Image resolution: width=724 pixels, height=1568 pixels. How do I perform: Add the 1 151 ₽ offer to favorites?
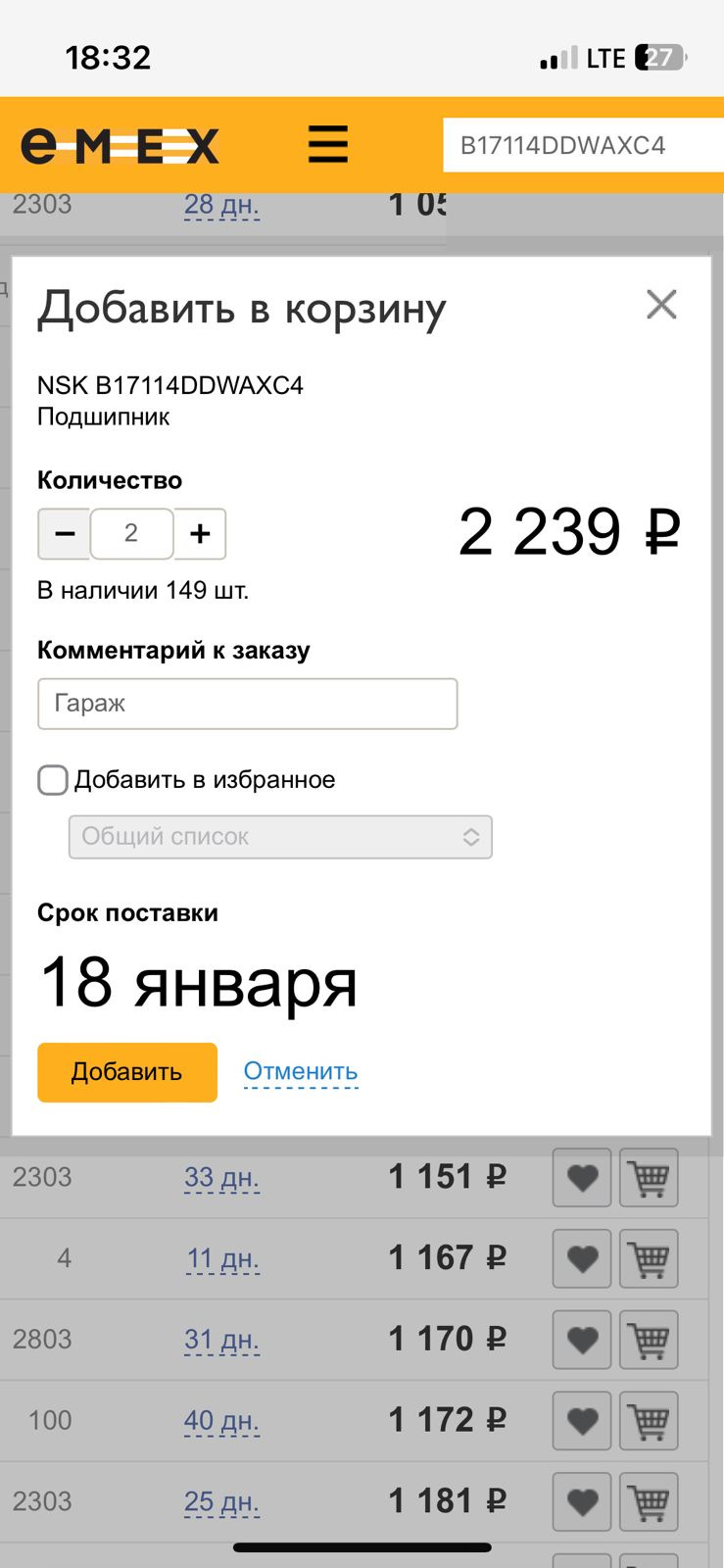582,1177
